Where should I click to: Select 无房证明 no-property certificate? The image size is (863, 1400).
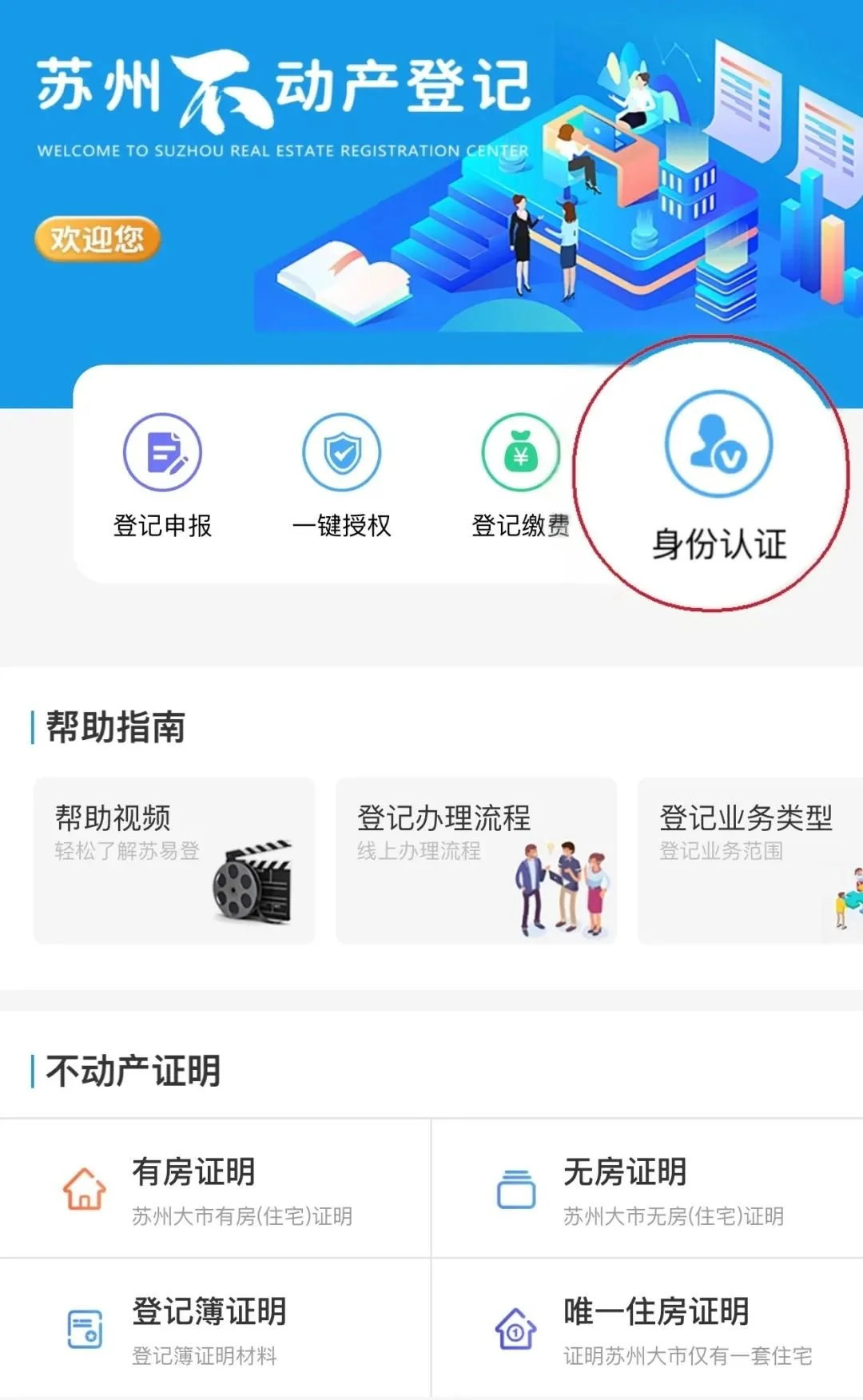647,1189
